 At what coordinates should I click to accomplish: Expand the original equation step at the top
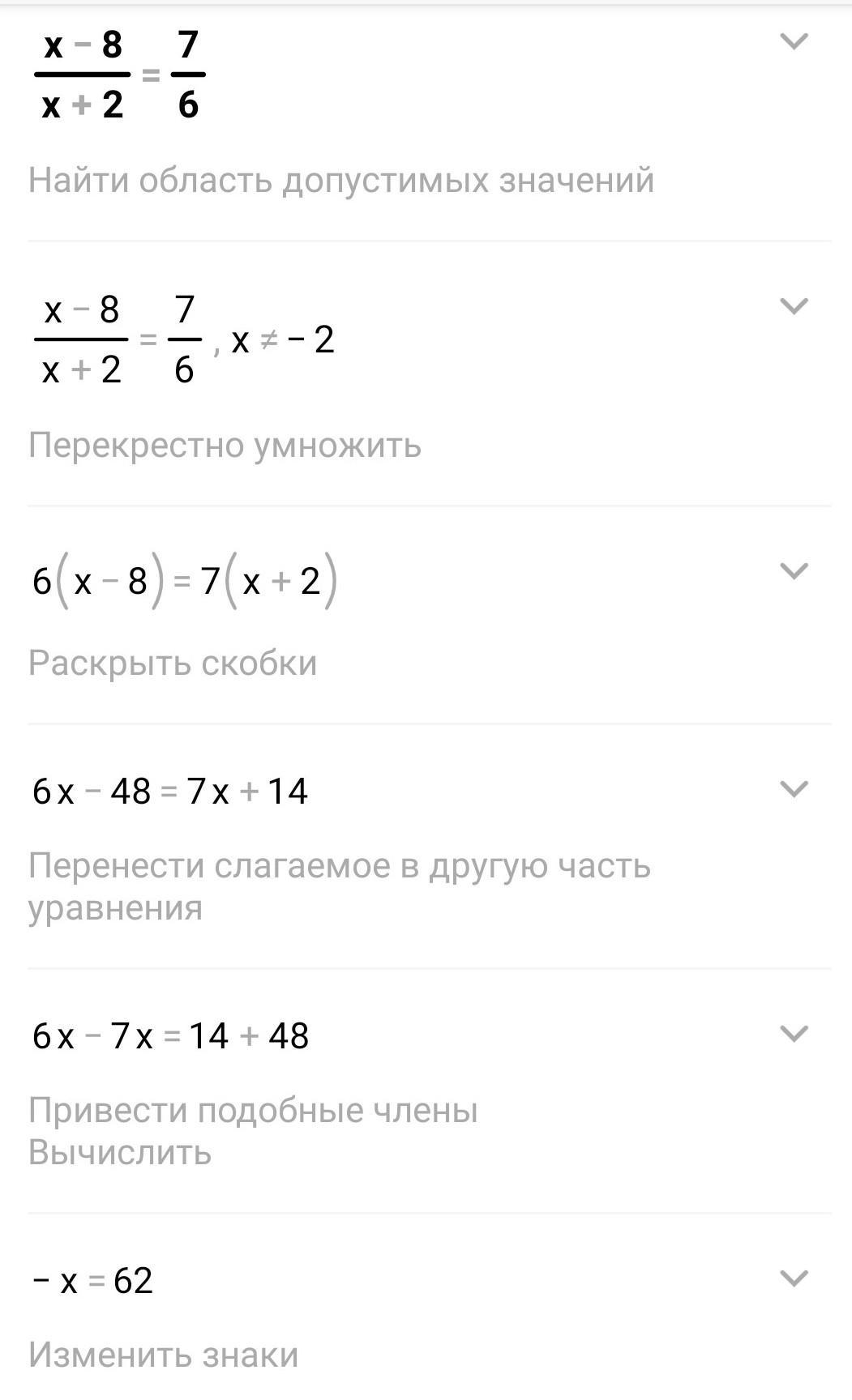(x=794, y=41)
